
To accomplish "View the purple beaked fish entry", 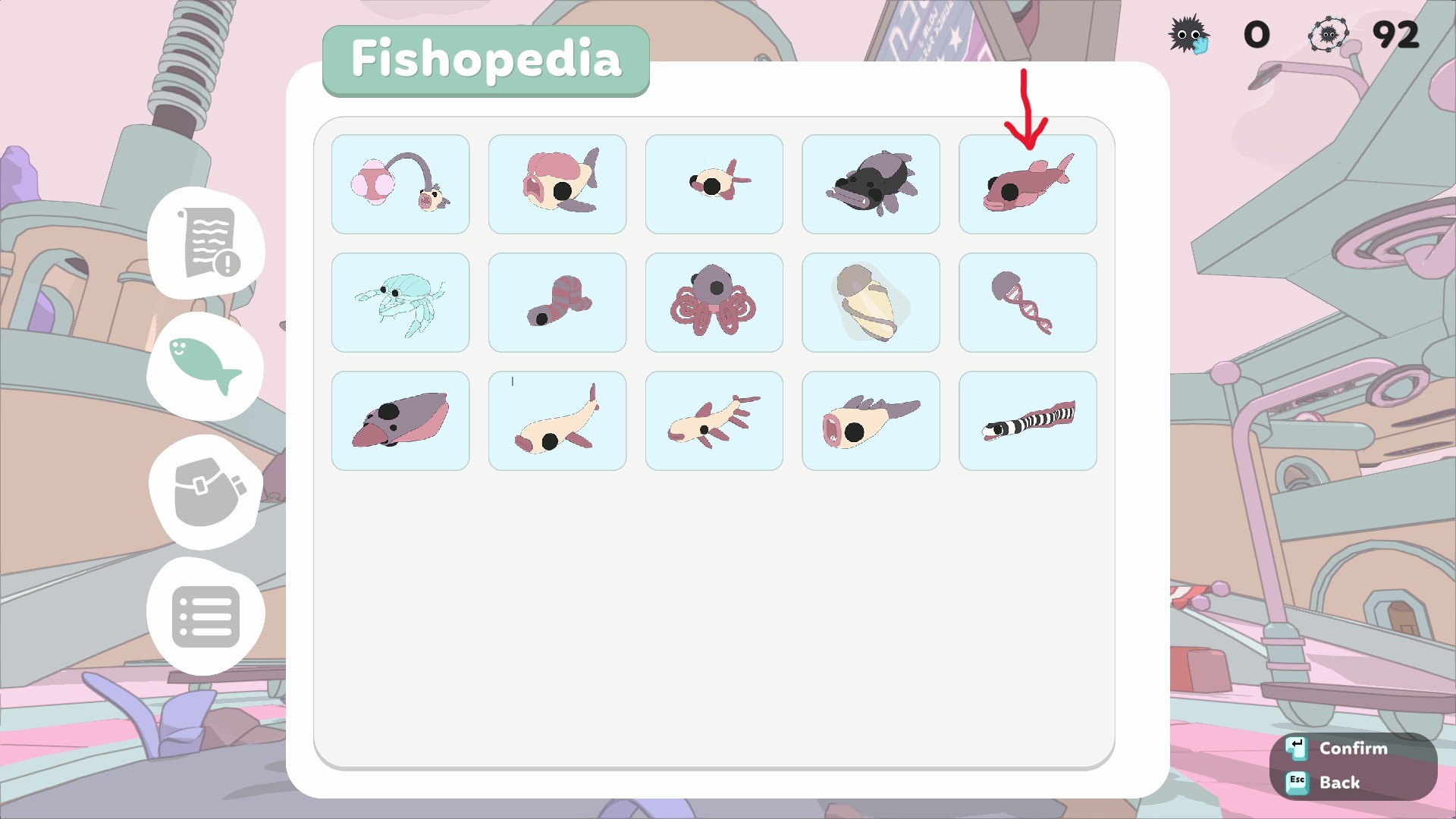I will [400, 421].
